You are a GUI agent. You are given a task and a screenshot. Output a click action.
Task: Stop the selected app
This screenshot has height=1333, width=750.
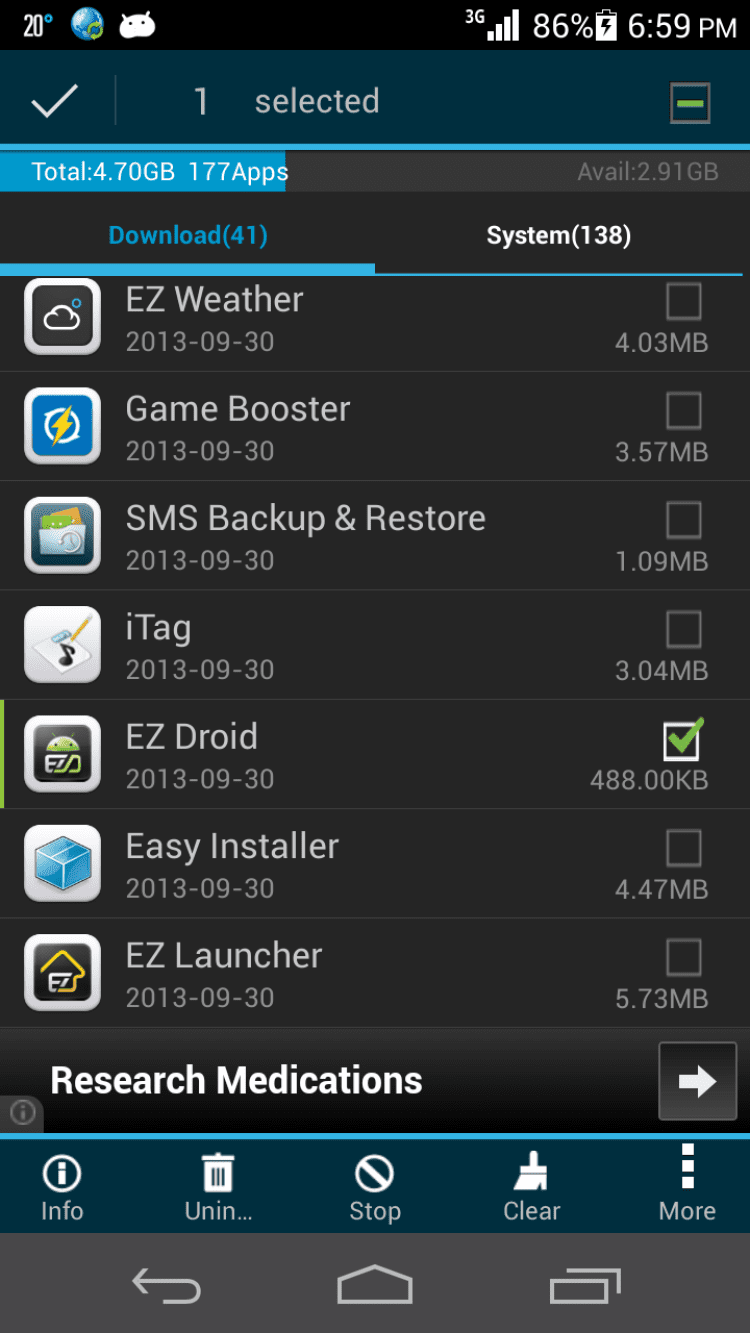point(375,1187)
